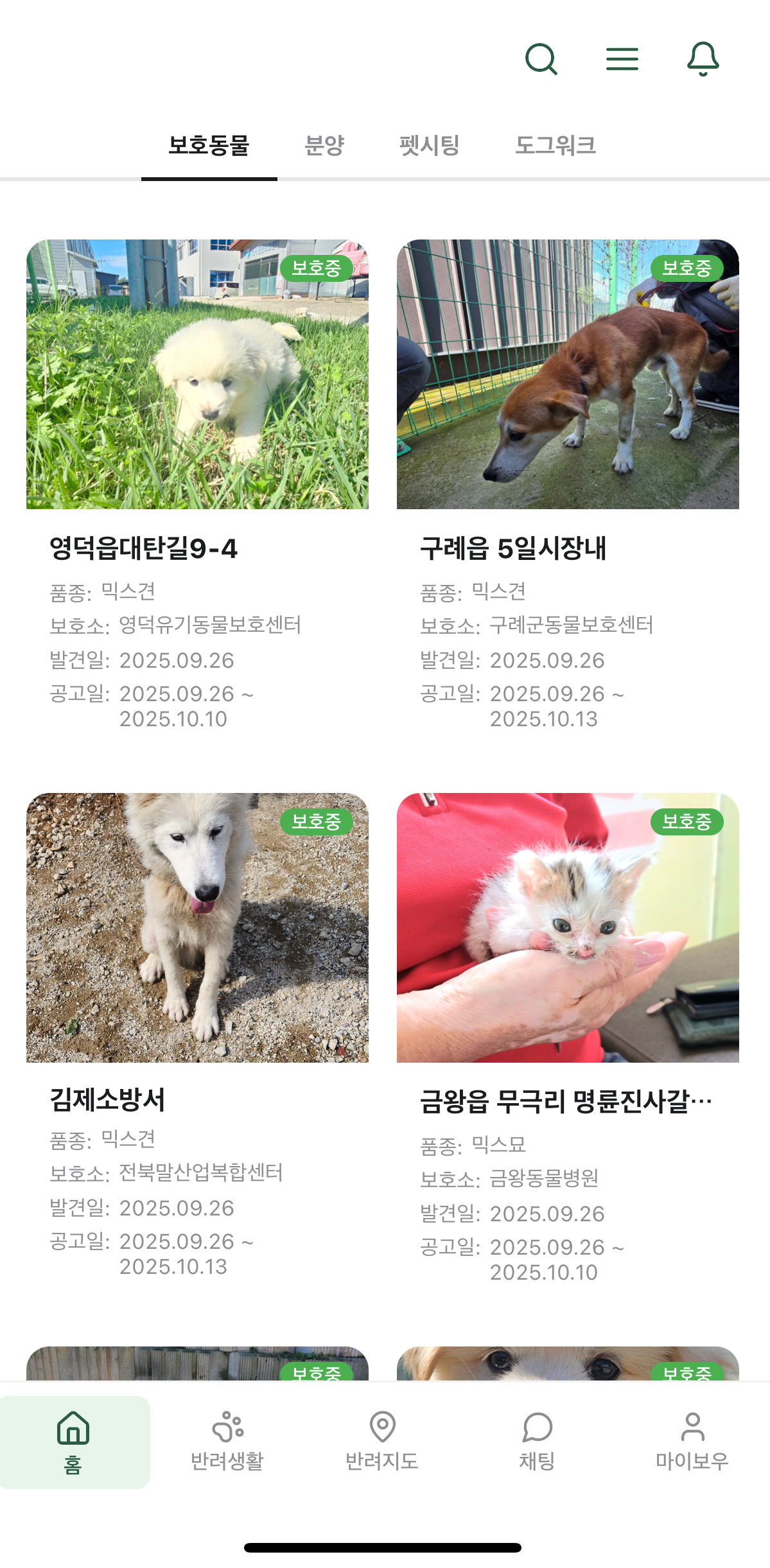Open the notifications bell icon
Image resolution: width=770 pixels, height=1568 pixels.
pos(703,59)
